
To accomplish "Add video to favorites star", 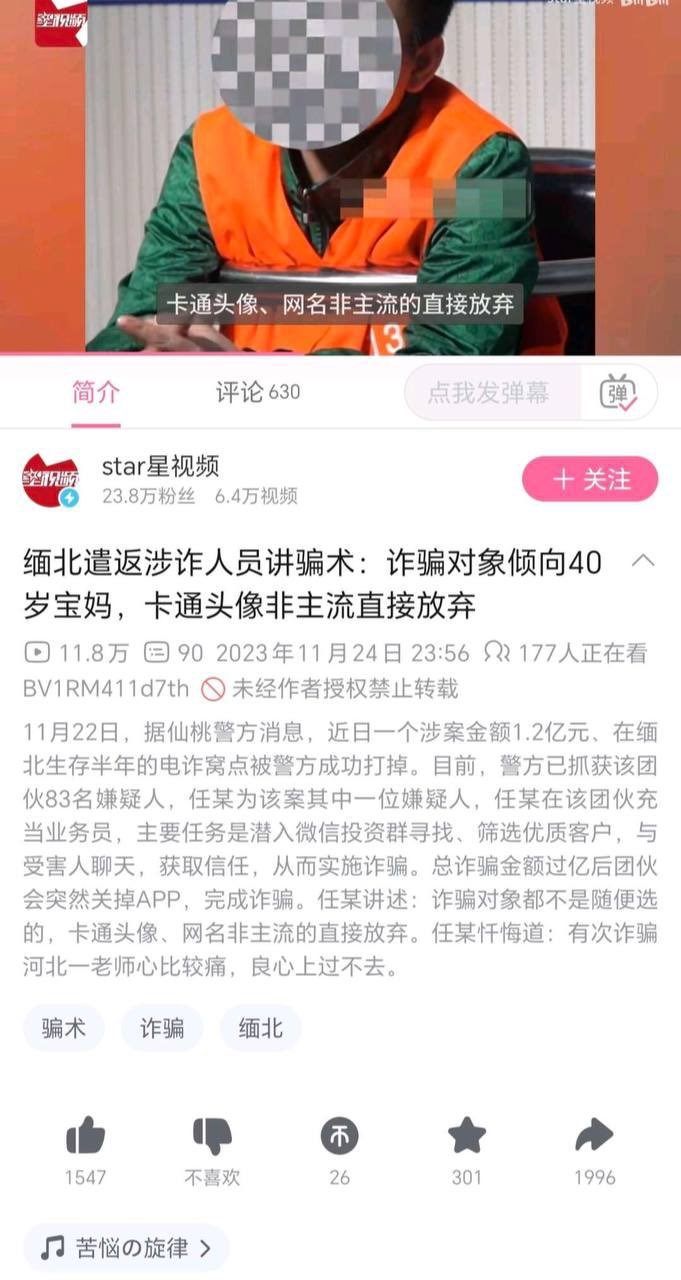I will 467,1136.
